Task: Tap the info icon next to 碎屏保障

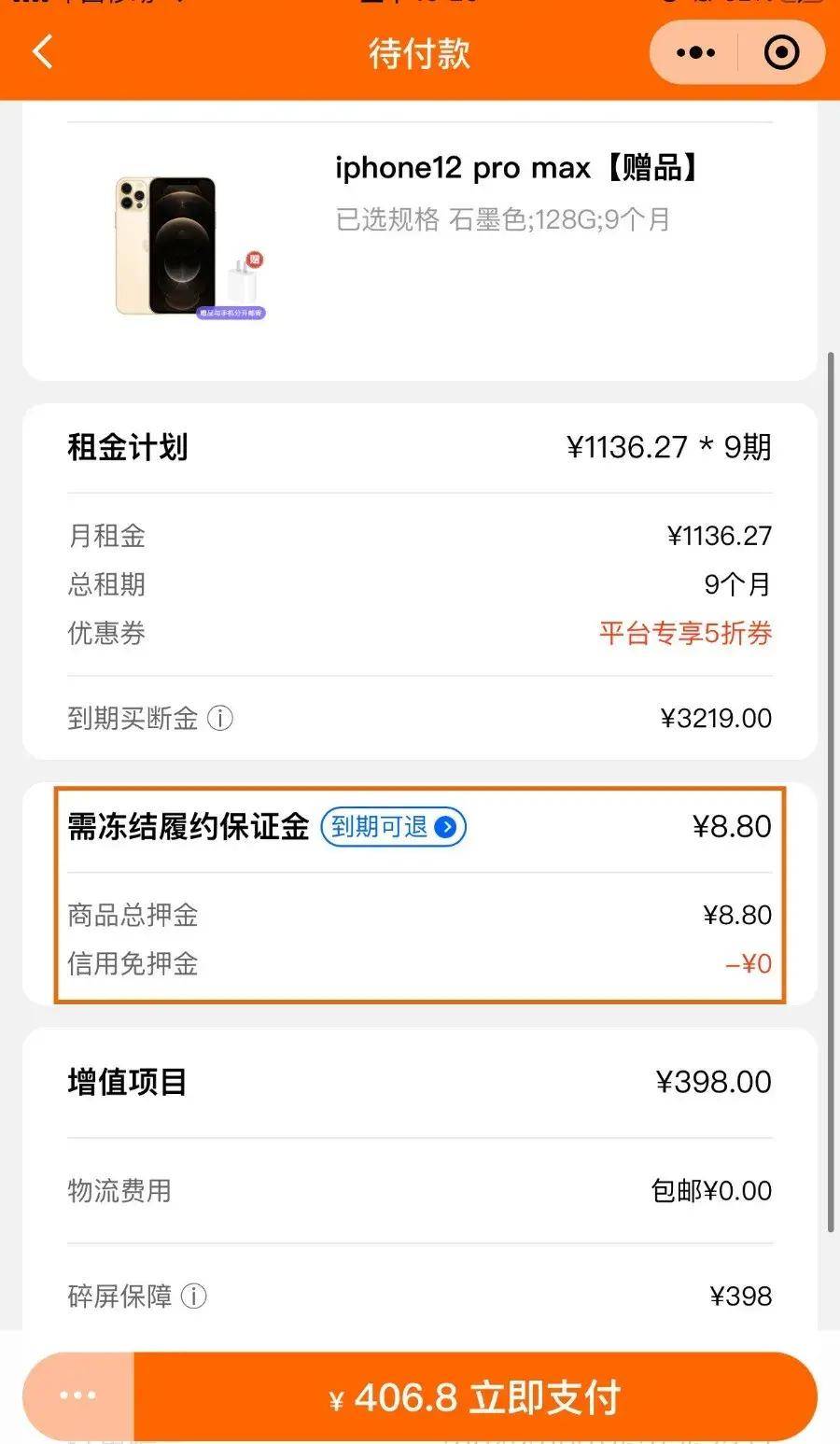Action: (x=193, y=1297)
